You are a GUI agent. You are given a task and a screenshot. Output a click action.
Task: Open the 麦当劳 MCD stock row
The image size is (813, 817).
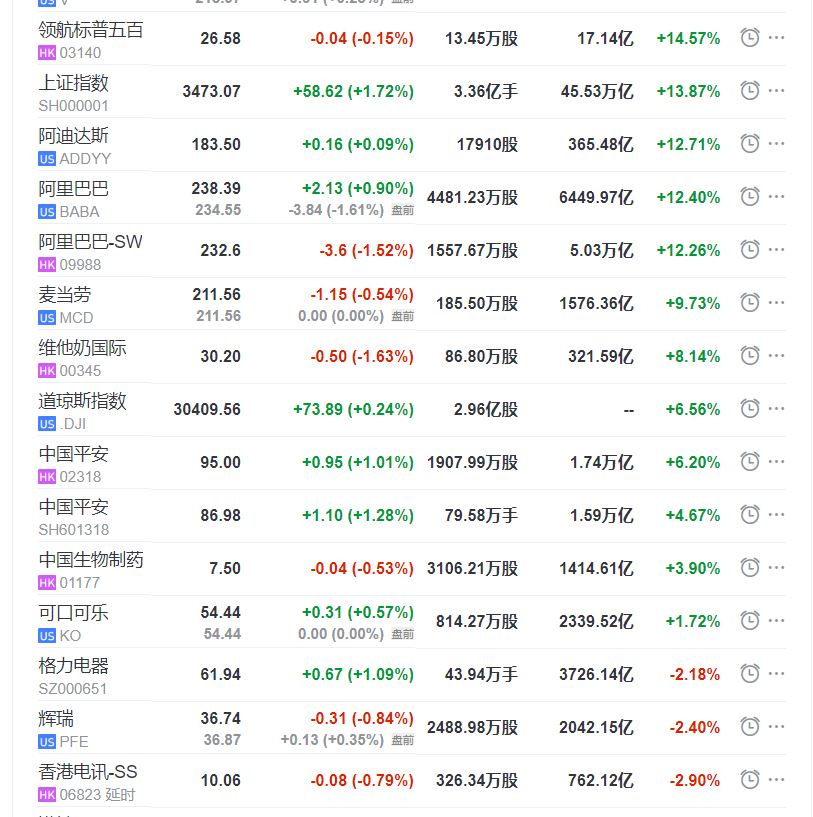66,294
